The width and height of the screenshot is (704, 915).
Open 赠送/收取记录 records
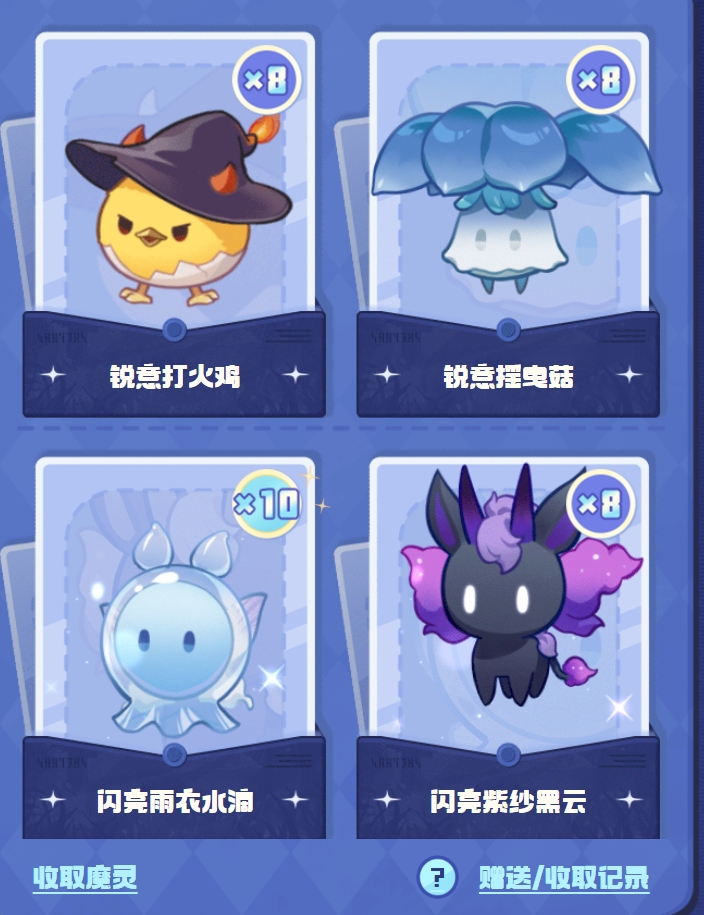coord(564,878)
